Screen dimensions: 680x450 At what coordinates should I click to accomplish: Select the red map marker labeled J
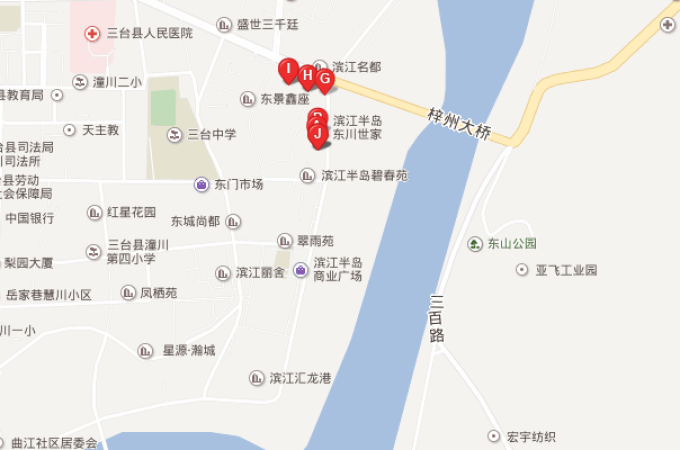pos(318,133)
